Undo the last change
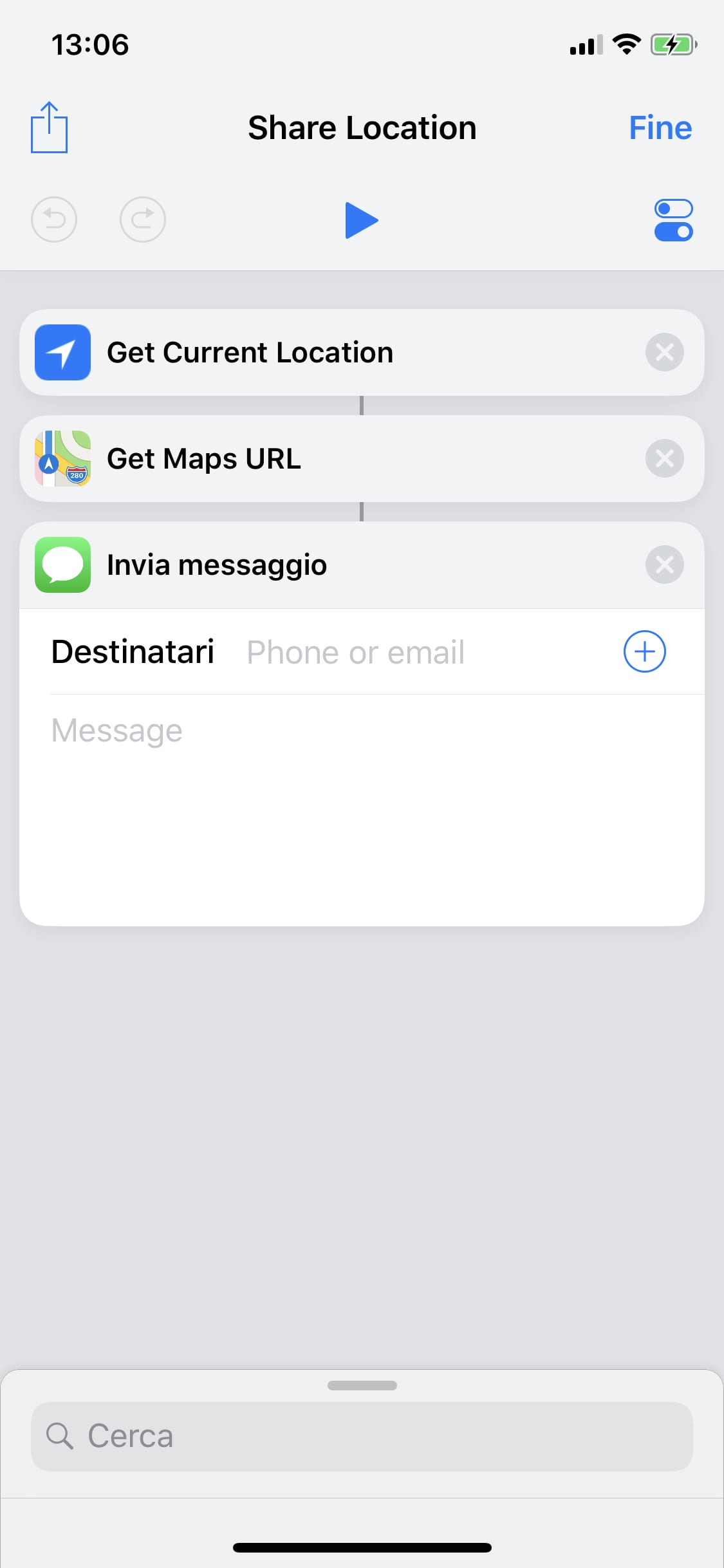The image size is (724, 1568). coord(54,219)
